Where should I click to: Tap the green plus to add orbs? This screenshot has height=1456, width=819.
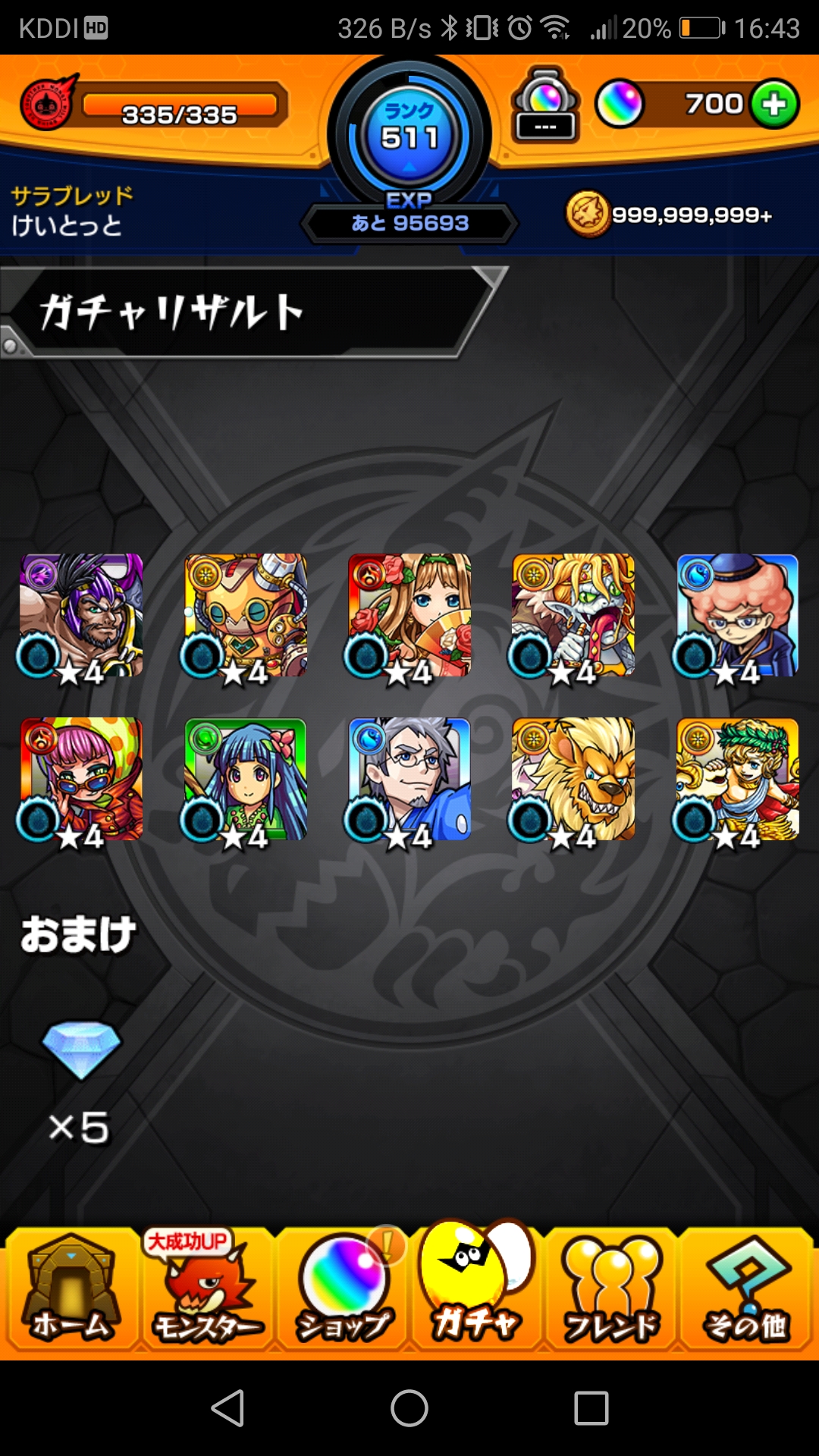[x=774, y=105]
